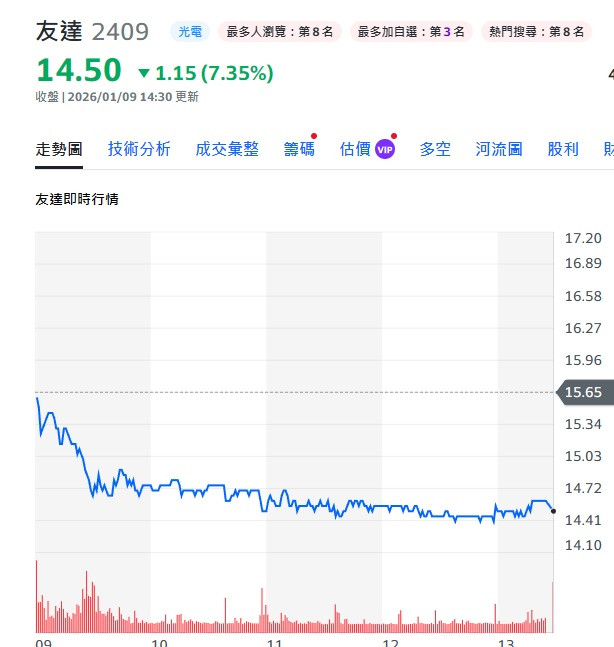This screenshot has height=647, width=614.
Task: Select the 走勢圖 tab
Action: tap(59, 149)
